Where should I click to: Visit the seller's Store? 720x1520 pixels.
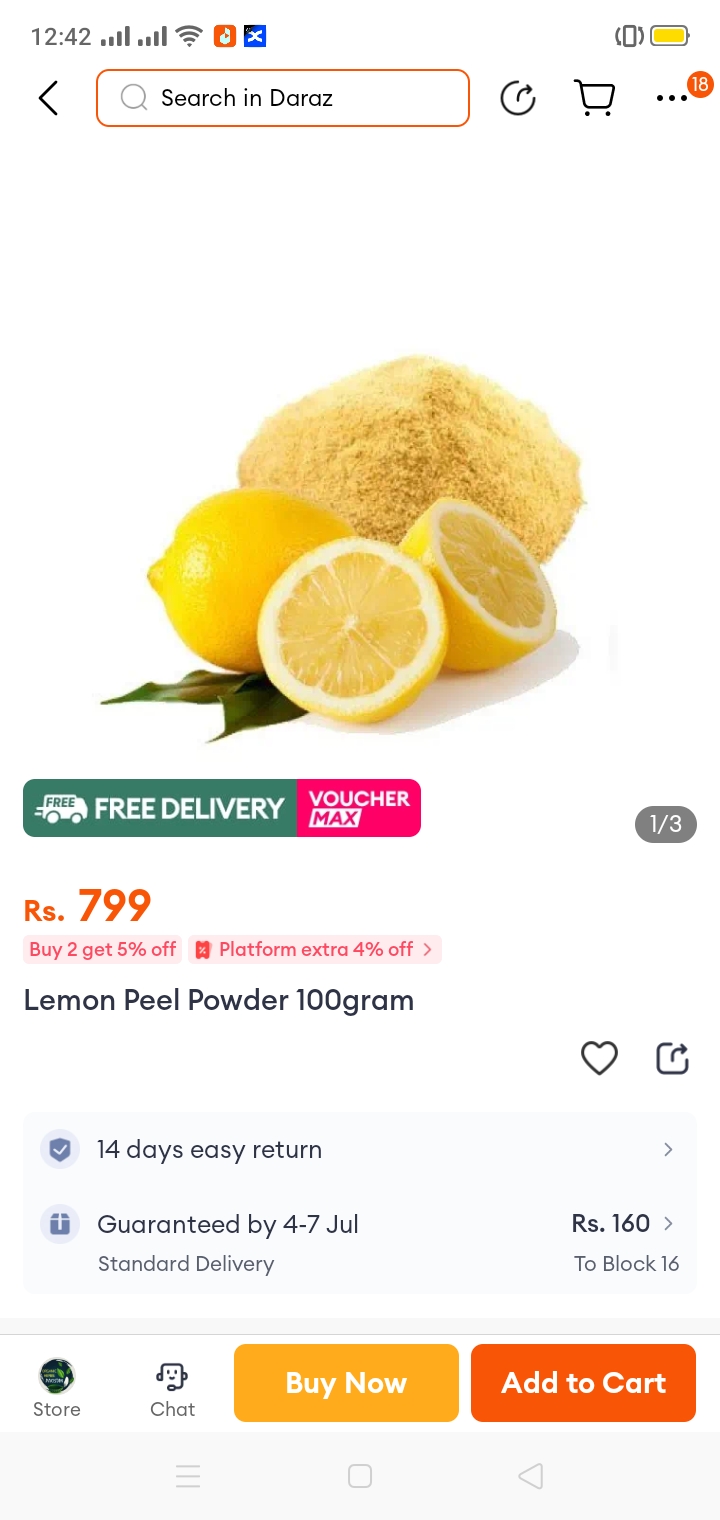point(57,1388)
